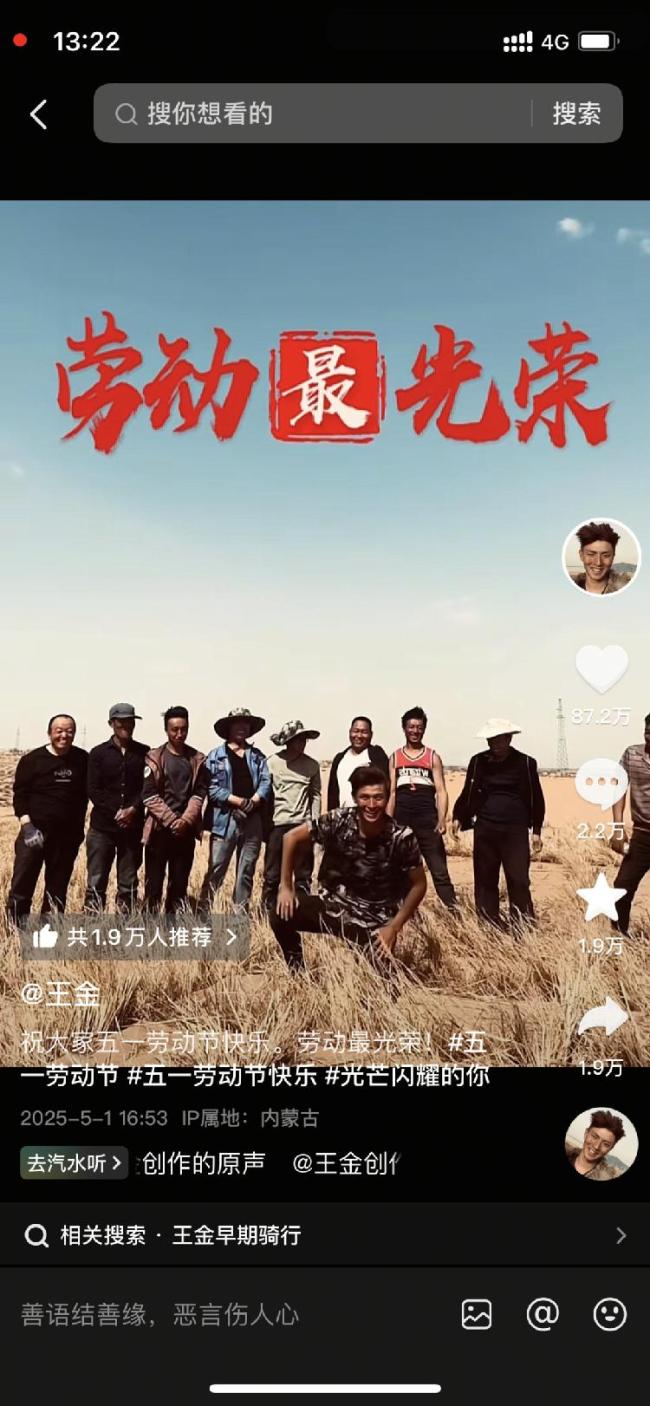Open the comments bubble
Screen dimensions: 650x1406
pyautogui.click(x=601, y=785)
